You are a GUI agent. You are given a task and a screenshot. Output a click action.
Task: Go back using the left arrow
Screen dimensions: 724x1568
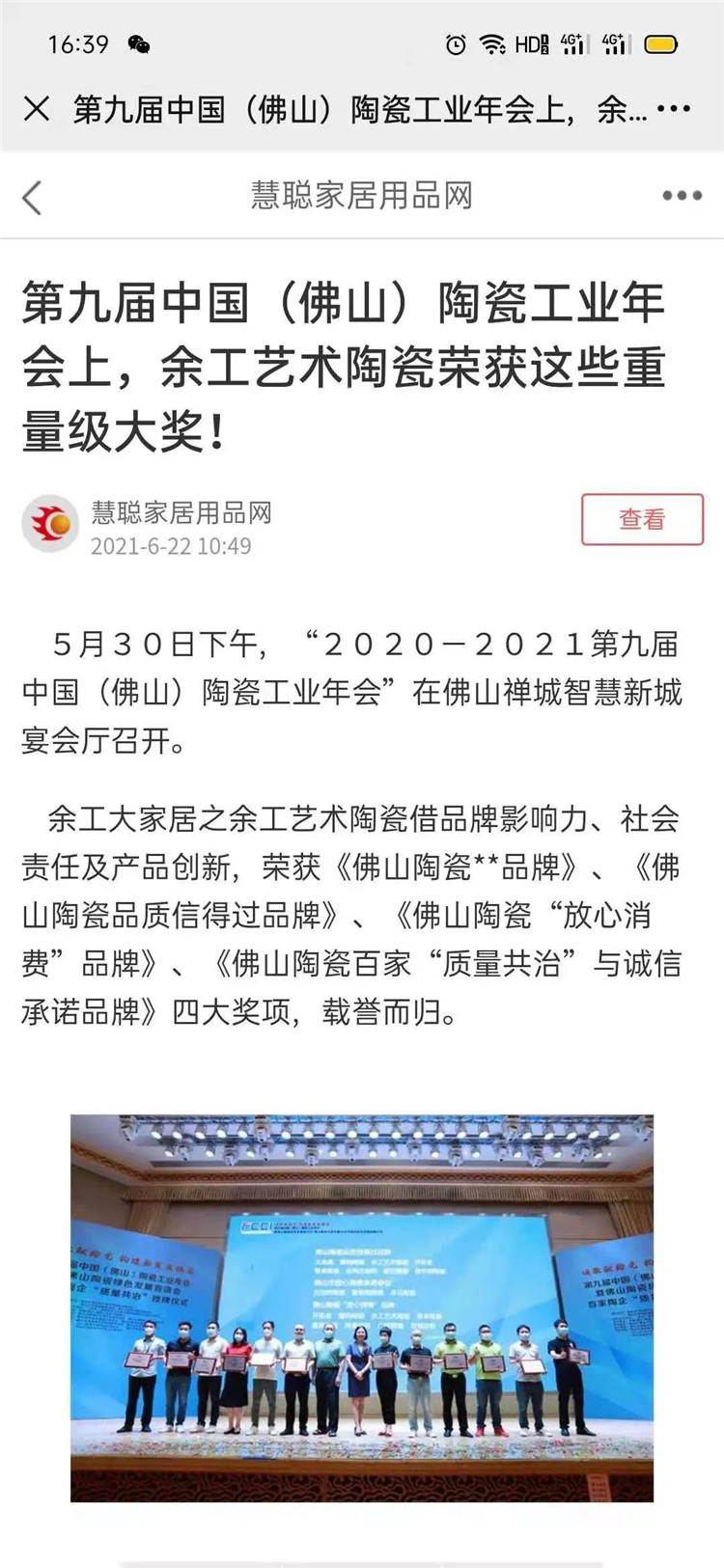coord(32,197)
